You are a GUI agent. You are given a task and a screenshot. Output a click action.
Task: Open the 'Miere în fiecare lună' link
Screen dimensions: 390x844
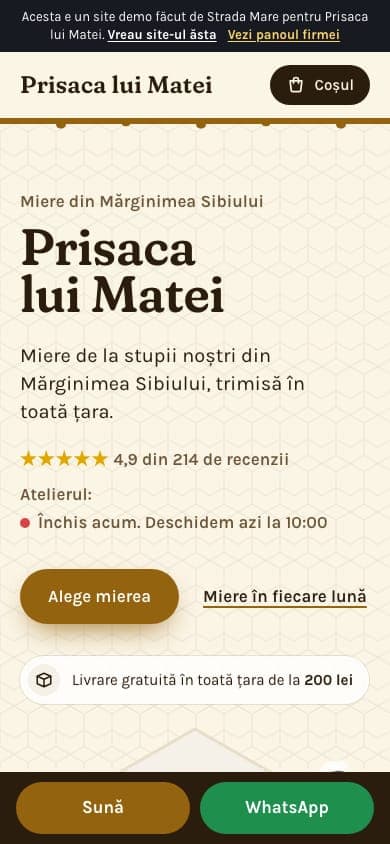[x=285, y=596]
